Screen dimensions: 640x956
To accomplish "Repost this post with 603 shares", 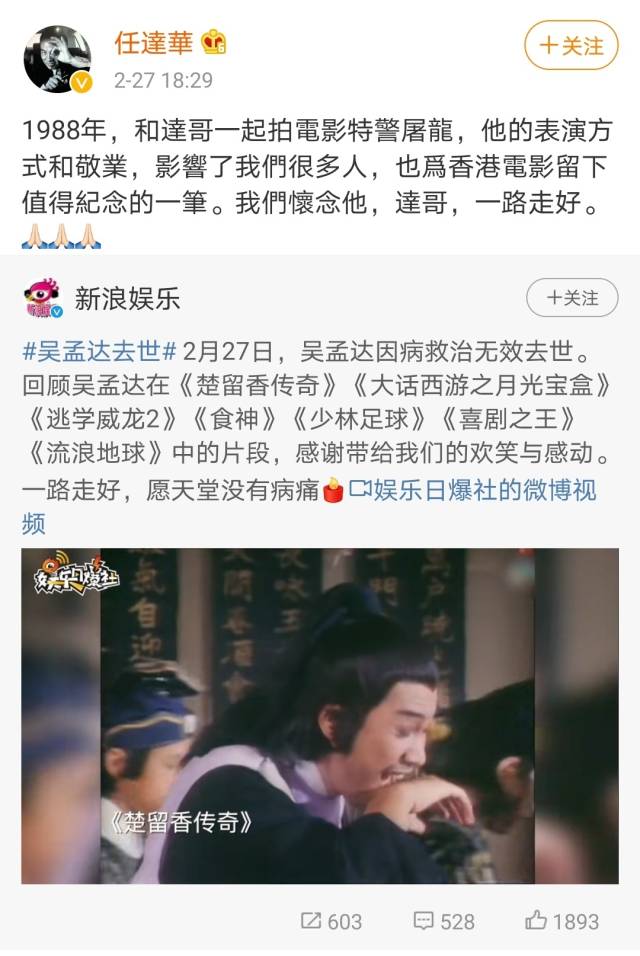I will click(x=330, y=921).
